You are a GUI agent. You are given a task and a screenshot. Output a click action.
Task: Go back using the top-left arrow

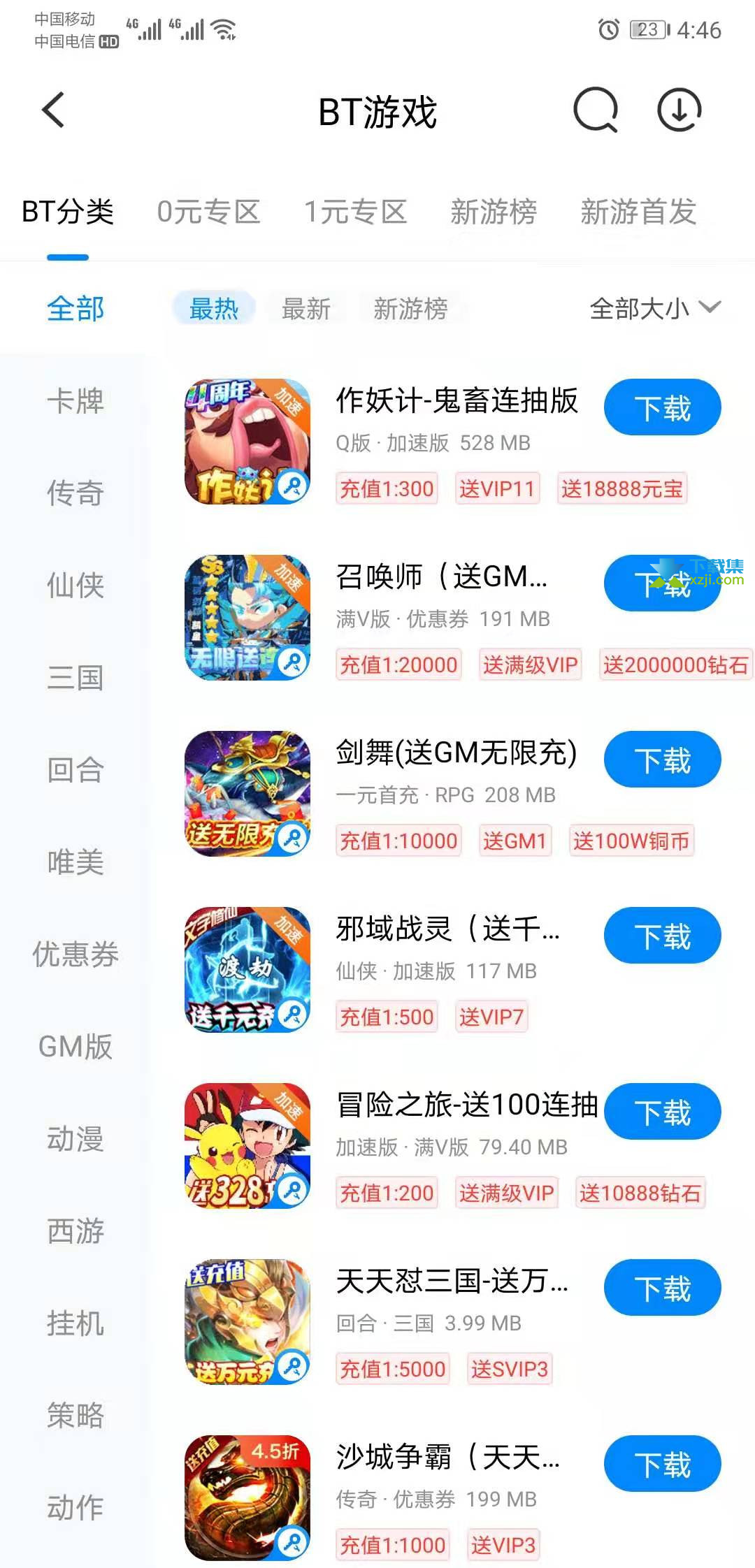coord(54,110)
